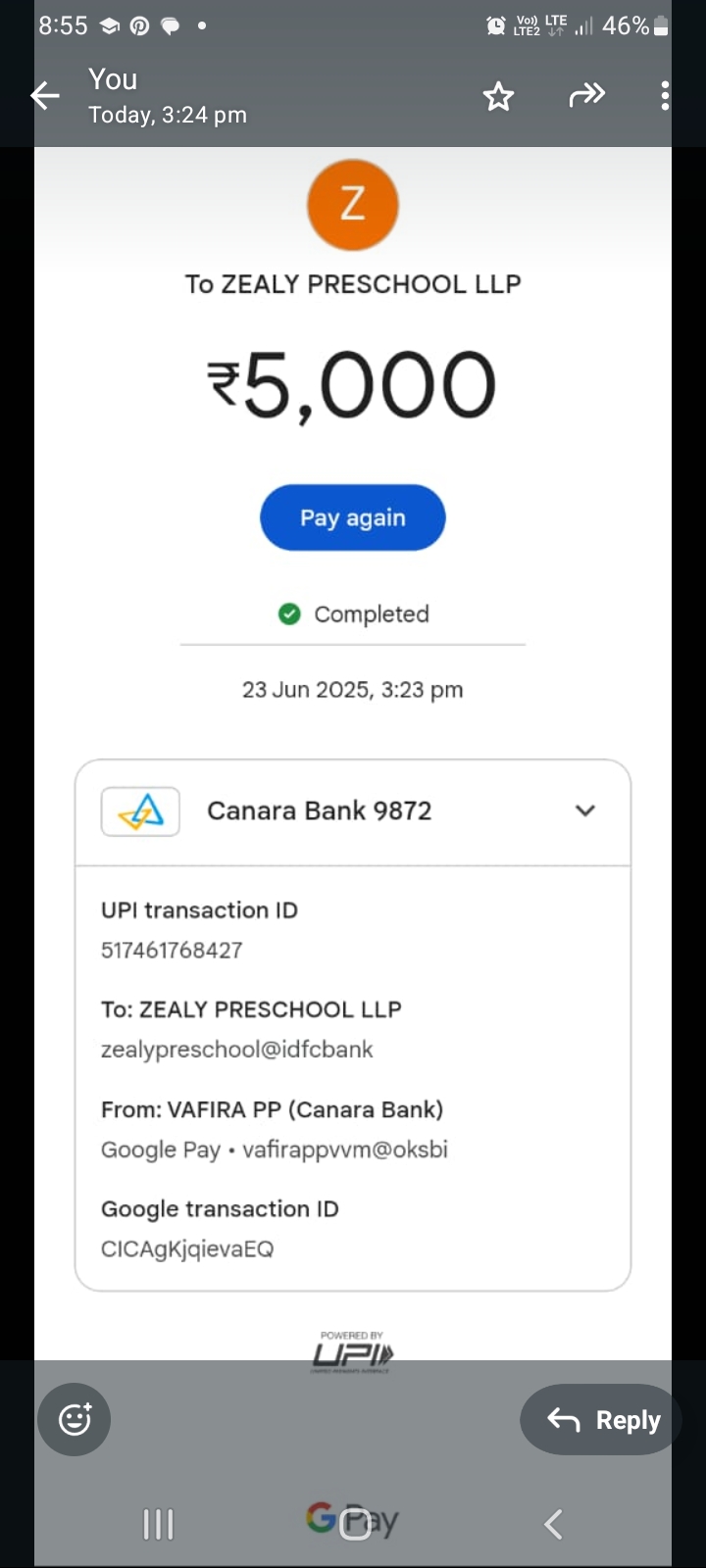Open the recent apps view
The image size is (706, 1568).
(158, 1524)
